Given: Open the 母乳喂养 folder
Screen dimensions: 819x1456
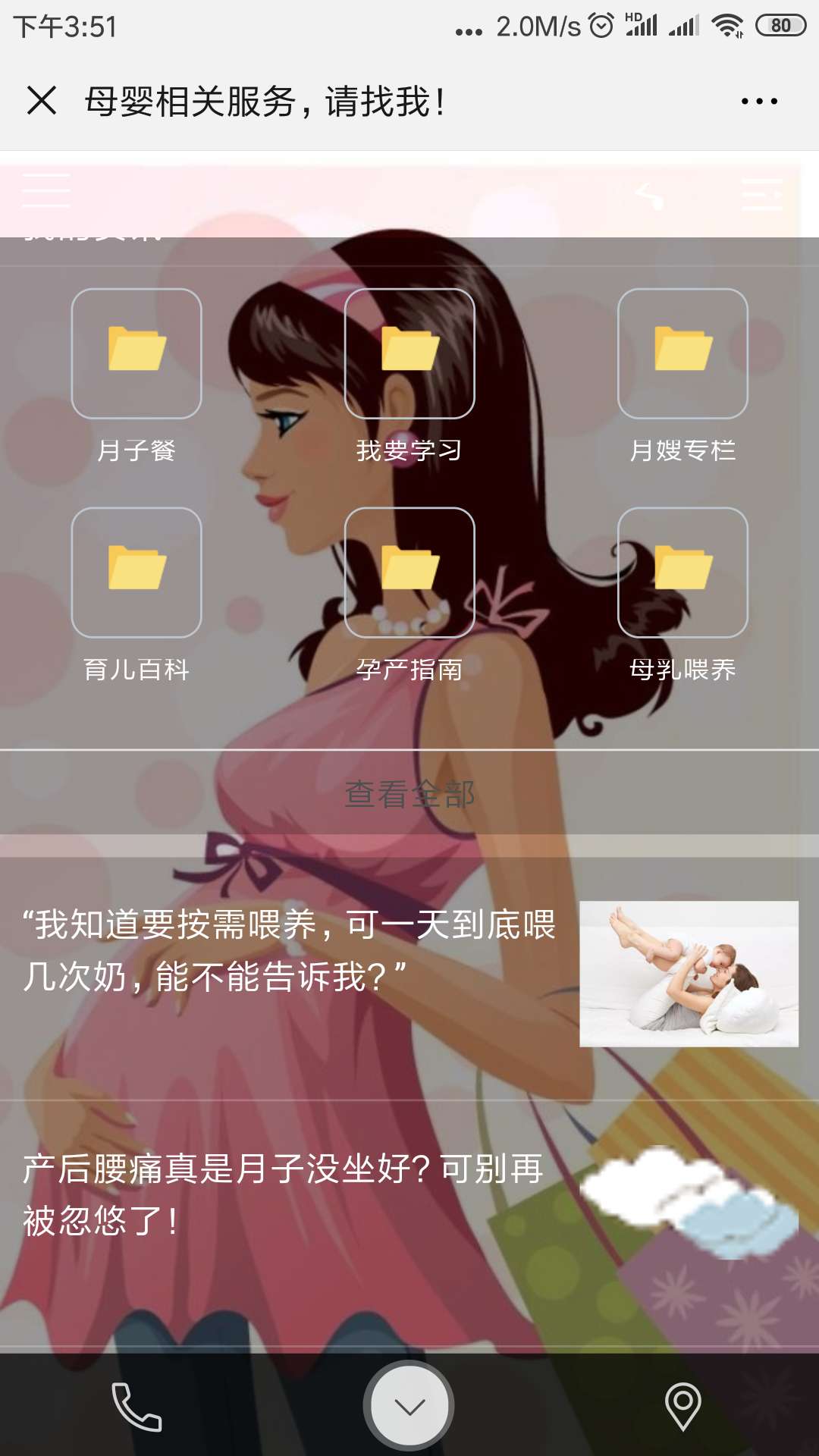Looking at the screenshot, I should pyautogui.click(x=682, y=573).
